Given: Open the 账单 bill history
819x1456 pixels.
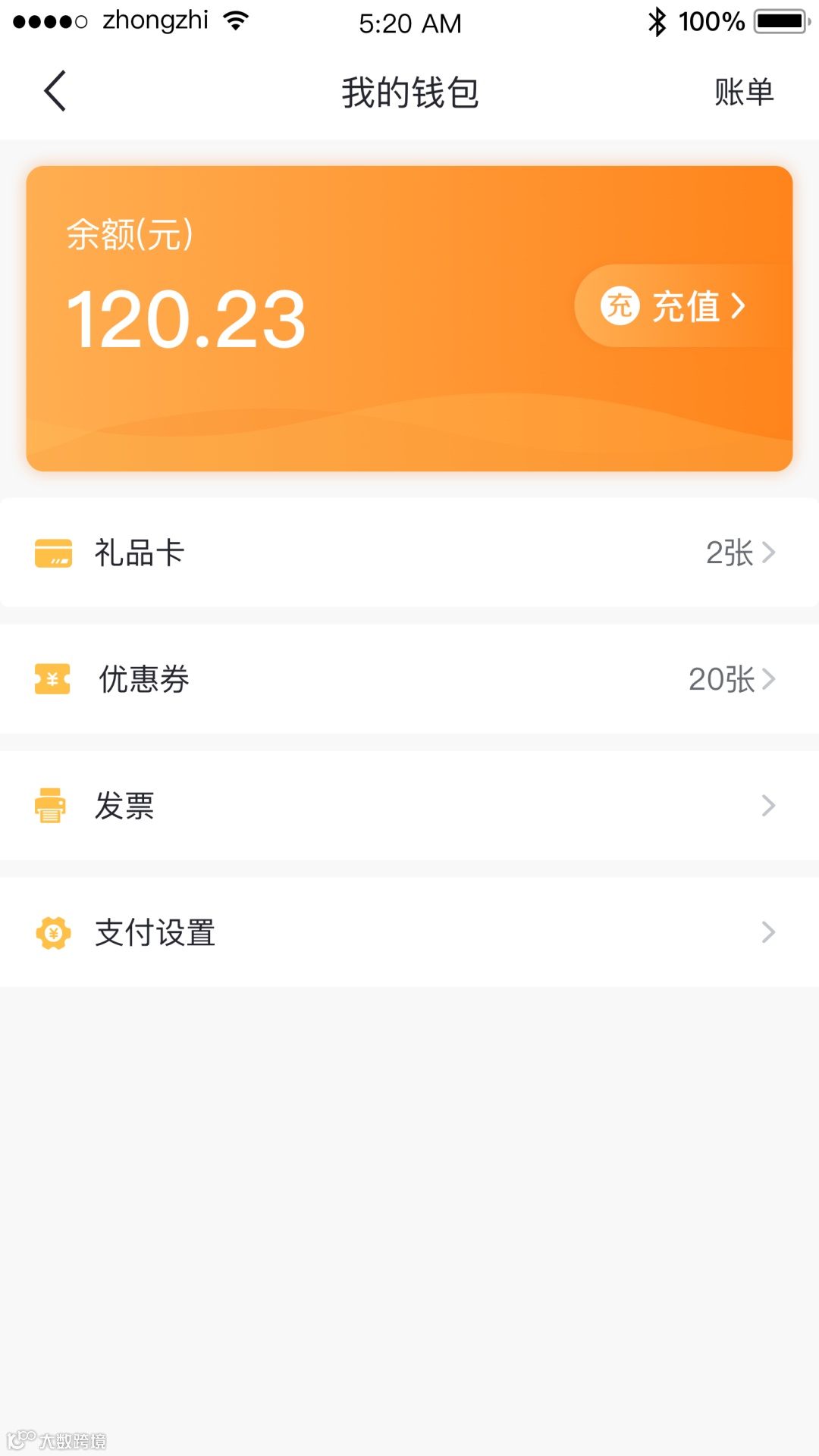Looking at the screenshot, I should pos(743,92).
